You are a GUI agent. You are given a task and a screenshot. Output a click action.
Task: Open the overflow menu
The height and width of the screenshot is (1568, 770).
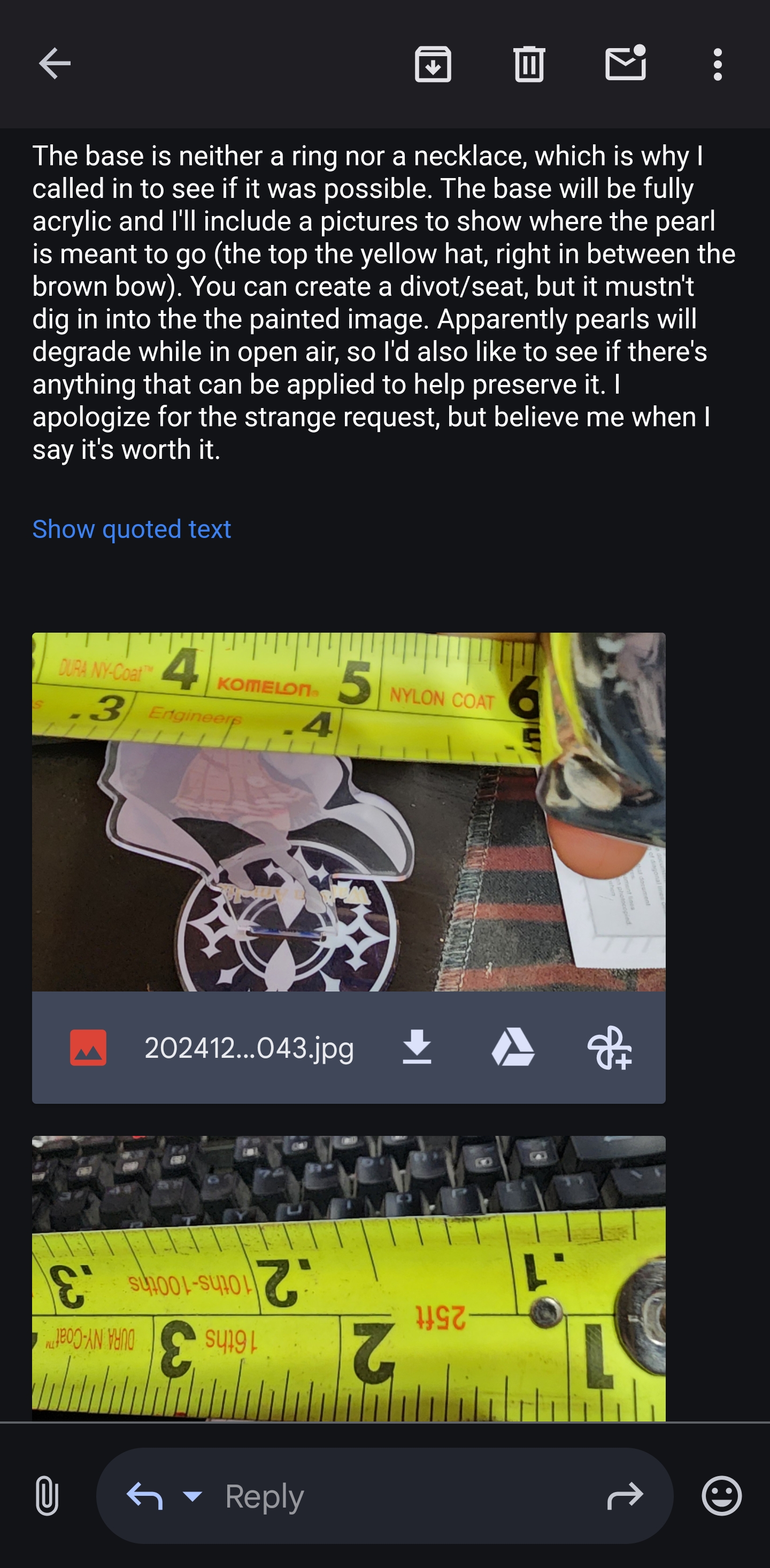pos(718,64)
